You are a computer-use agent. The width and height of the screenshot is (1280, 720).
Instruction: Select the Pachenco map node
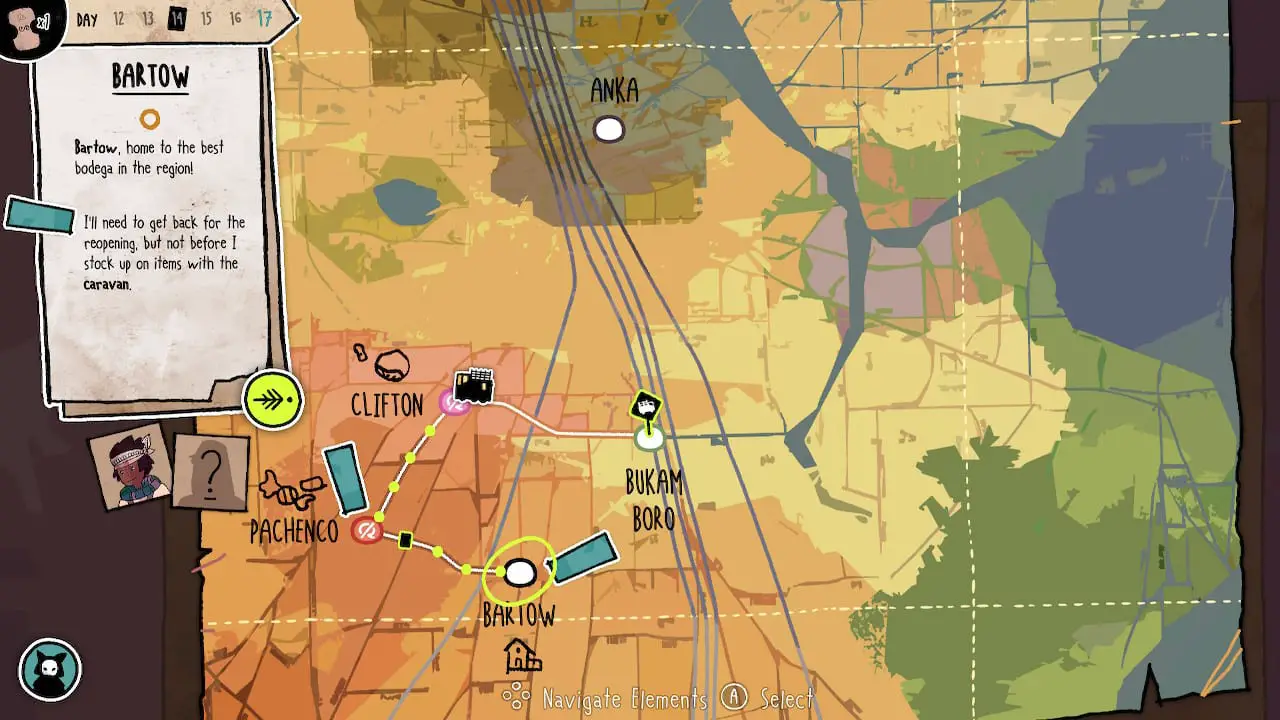[x=367, y=531]
